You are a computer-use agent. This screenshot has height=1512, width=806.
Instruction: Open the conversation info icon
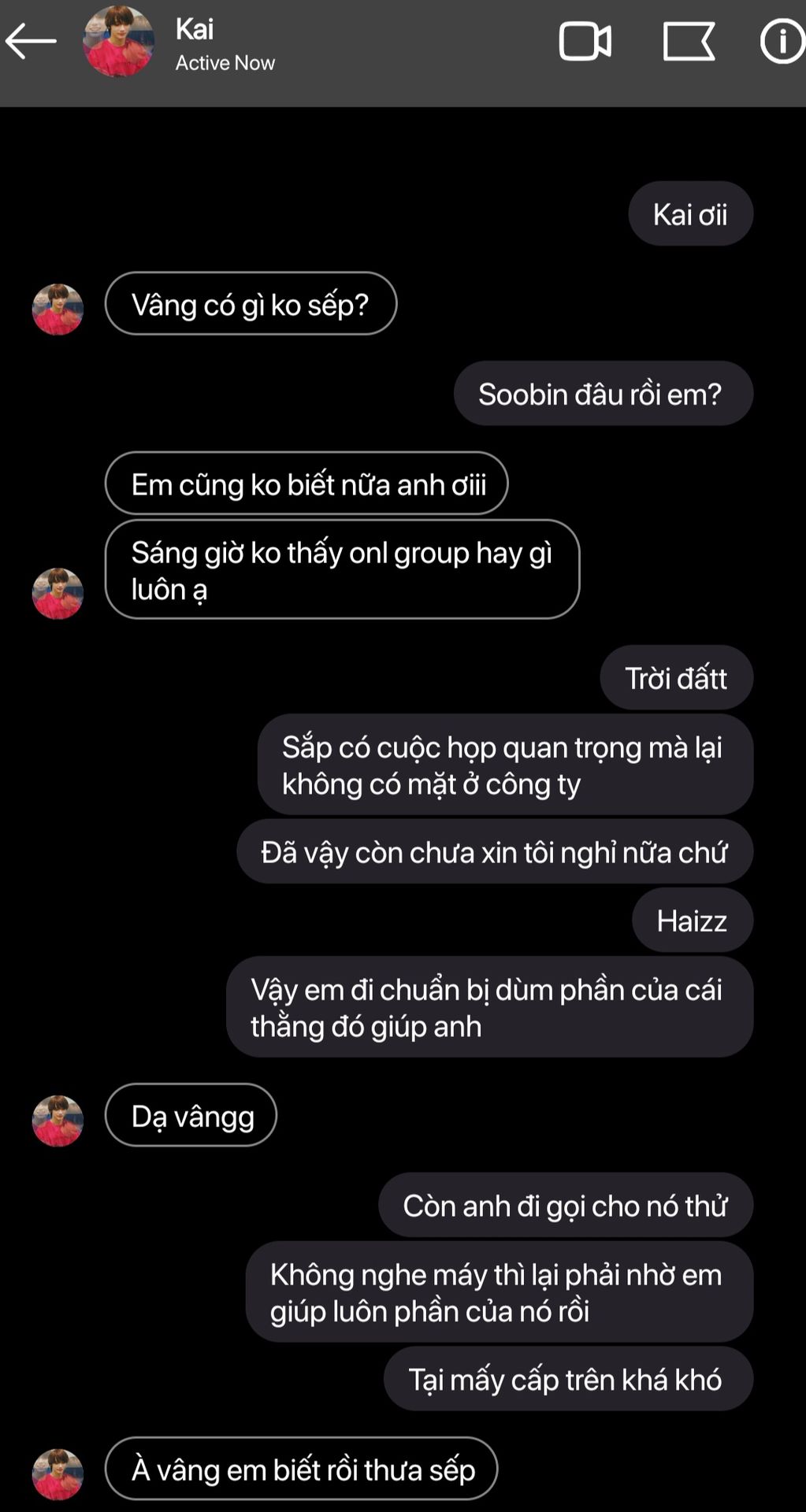782,42
